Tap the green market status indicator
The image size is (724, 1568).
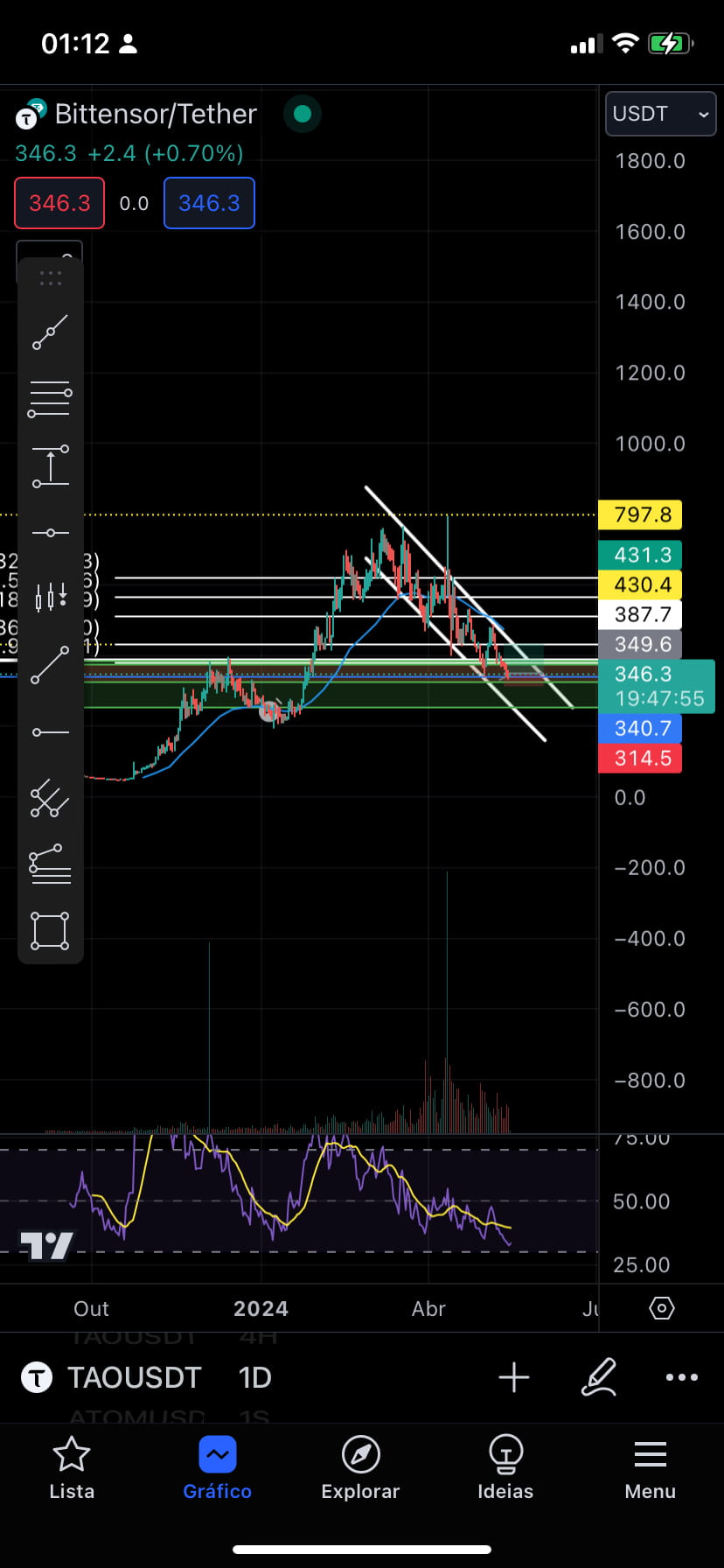tap(302, 114)
